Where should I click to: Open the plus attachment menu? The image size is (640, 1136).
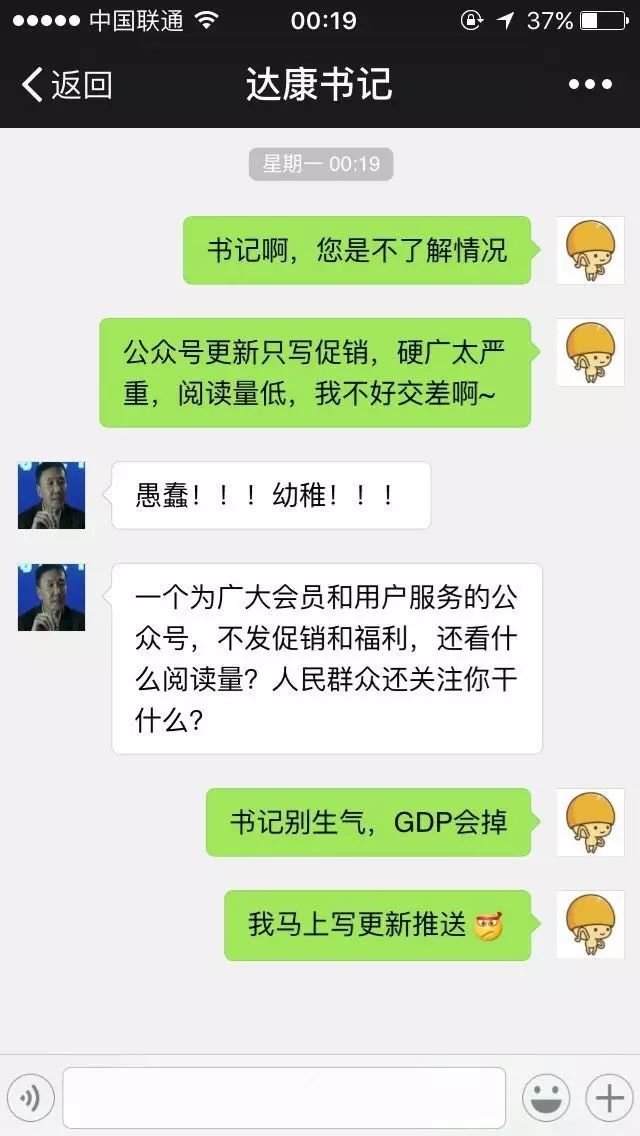609,1098
